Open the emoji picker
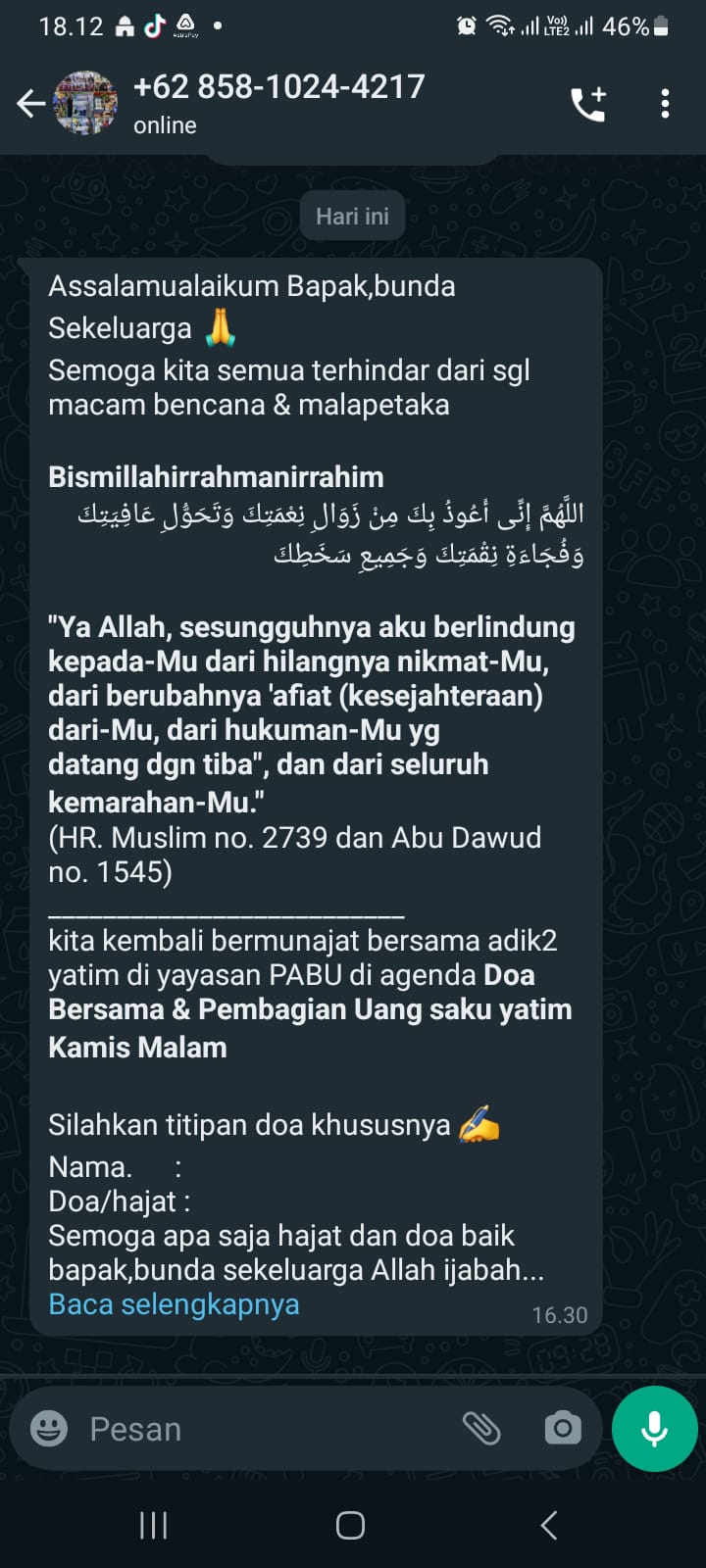Image resolution: width=706 pixels, height=1568 pixels. pyautogui.click(x=49, y=1429)
